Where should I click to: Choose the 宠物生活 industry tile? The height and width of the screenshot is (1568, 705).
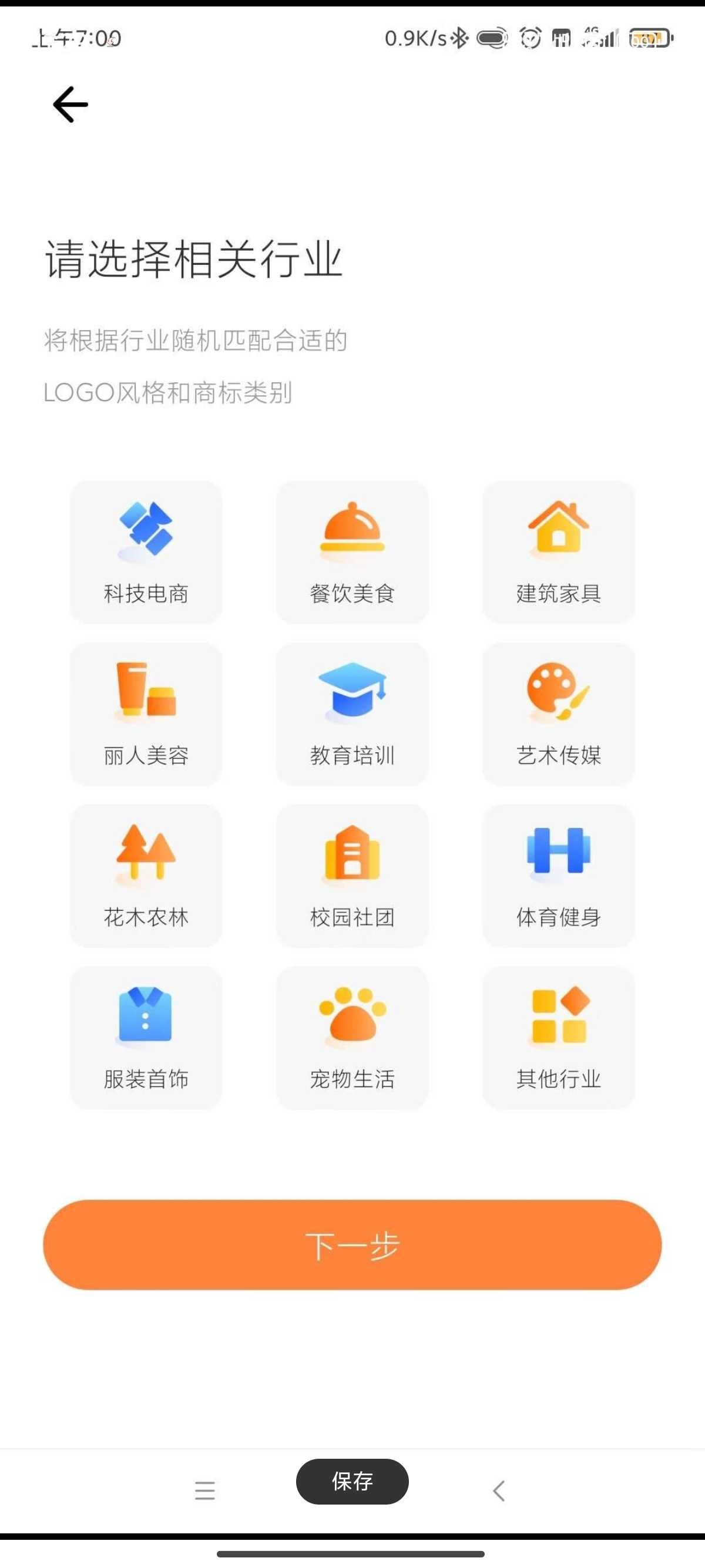352,1038
